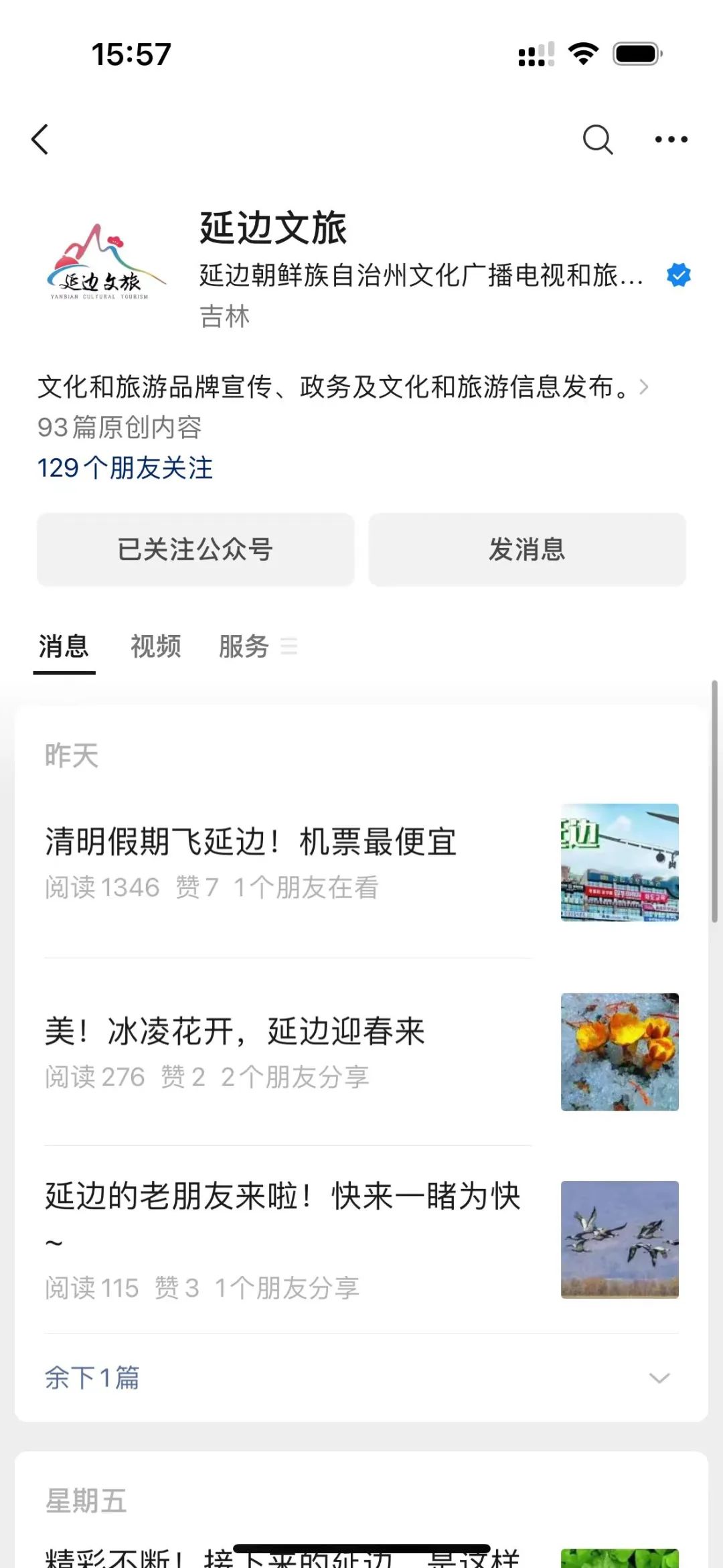This screenshot has height=1568, width=723.
Task: Tap 发消息 to message the account
Action: click(527, 550)
